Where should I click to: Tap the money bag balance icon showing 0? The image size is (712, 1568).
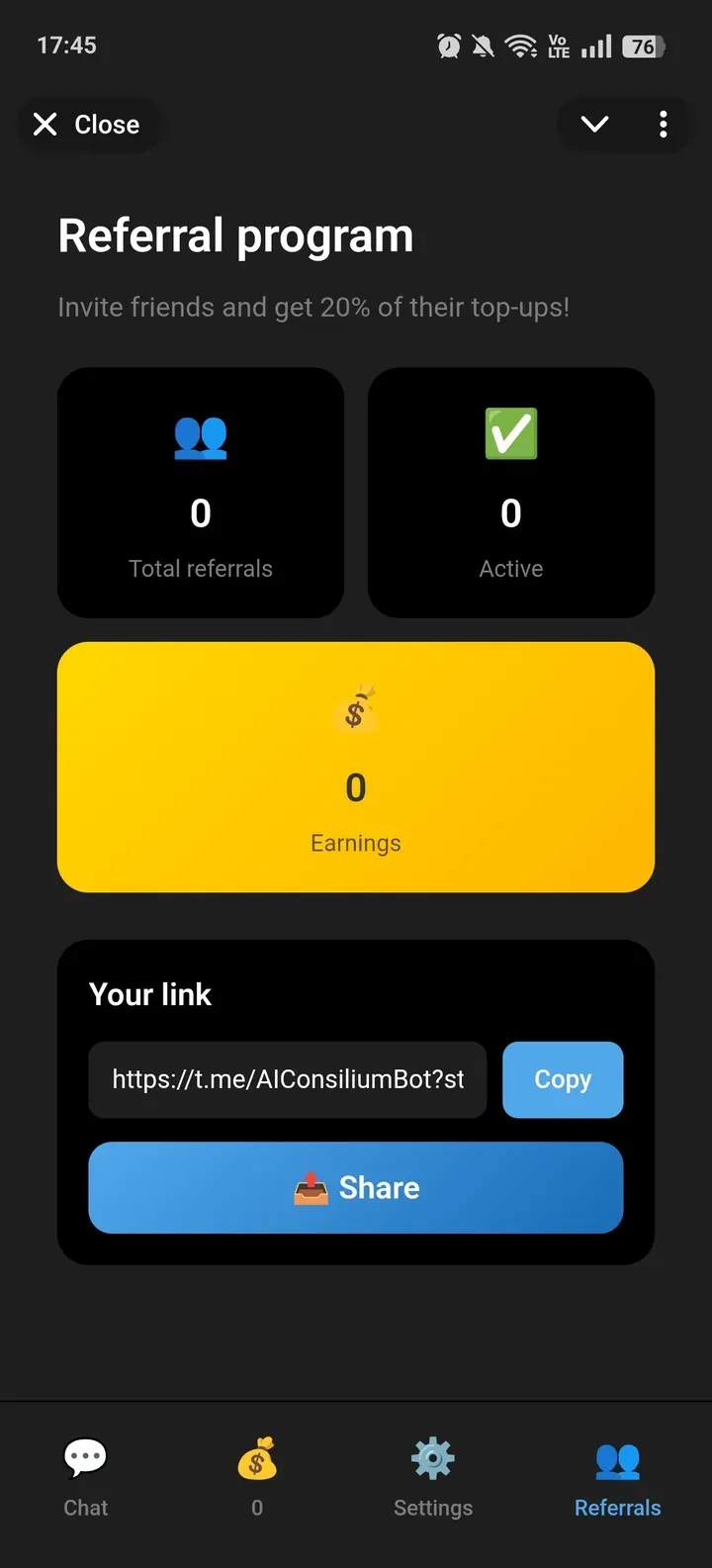(257, 1455)
